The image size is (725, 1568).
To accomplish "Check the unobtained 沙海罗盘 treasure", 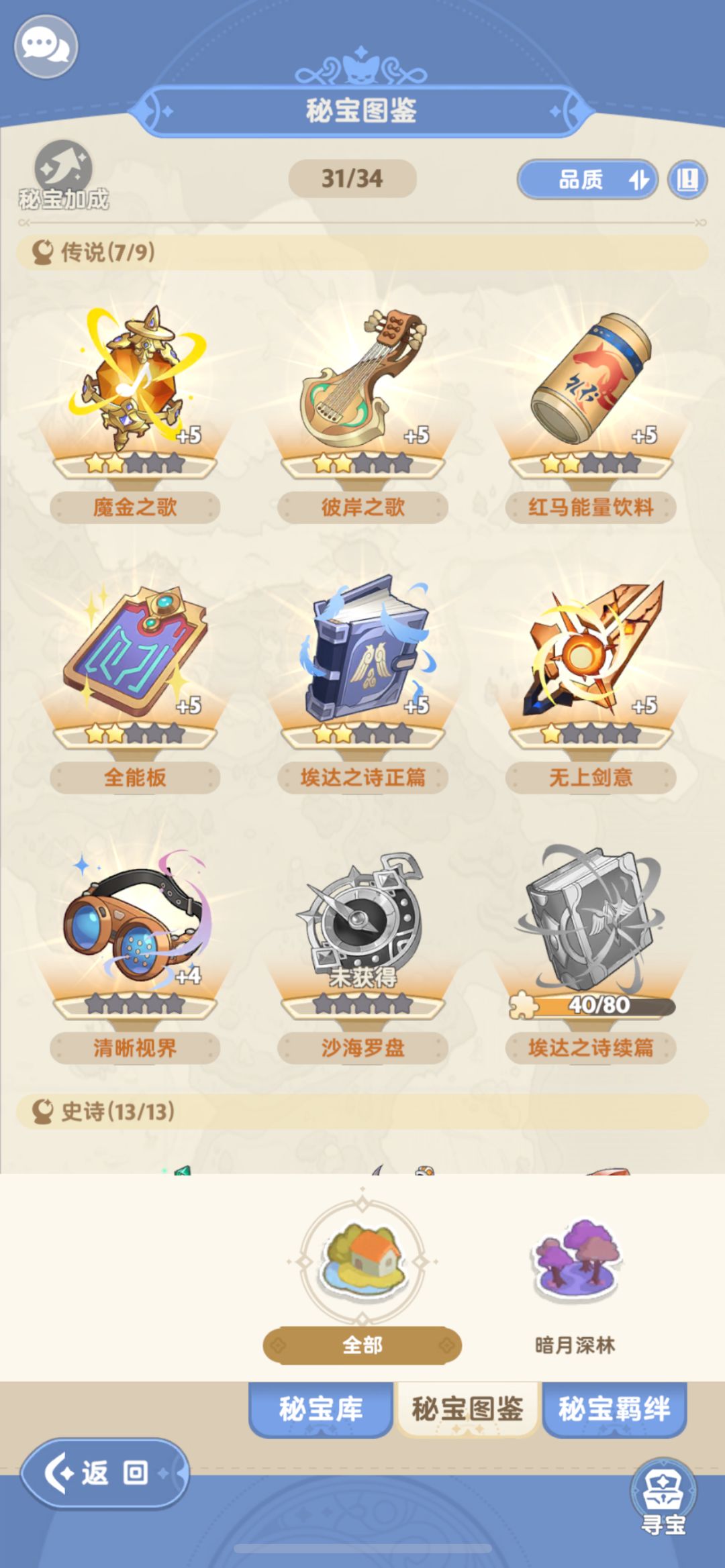I will (x=362, y=955).
